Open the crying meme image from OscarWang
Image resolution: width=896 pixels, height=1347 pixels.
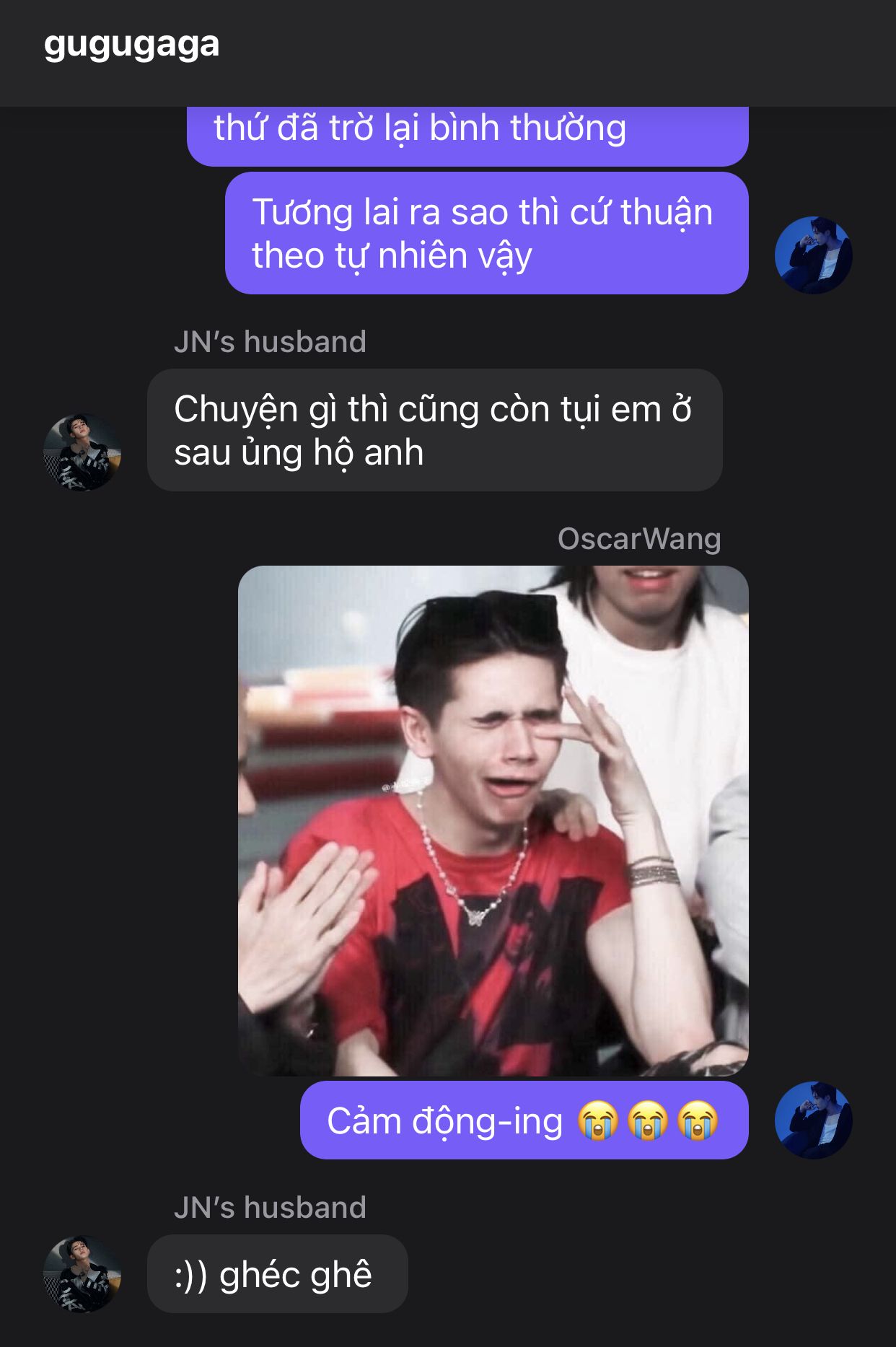click(x=493, y=820)
